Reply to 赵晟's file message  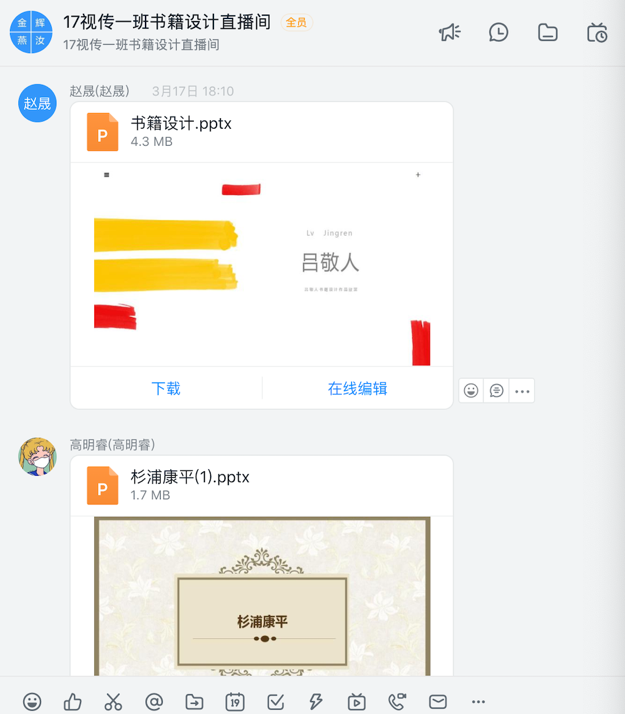[x=497, y=391]
